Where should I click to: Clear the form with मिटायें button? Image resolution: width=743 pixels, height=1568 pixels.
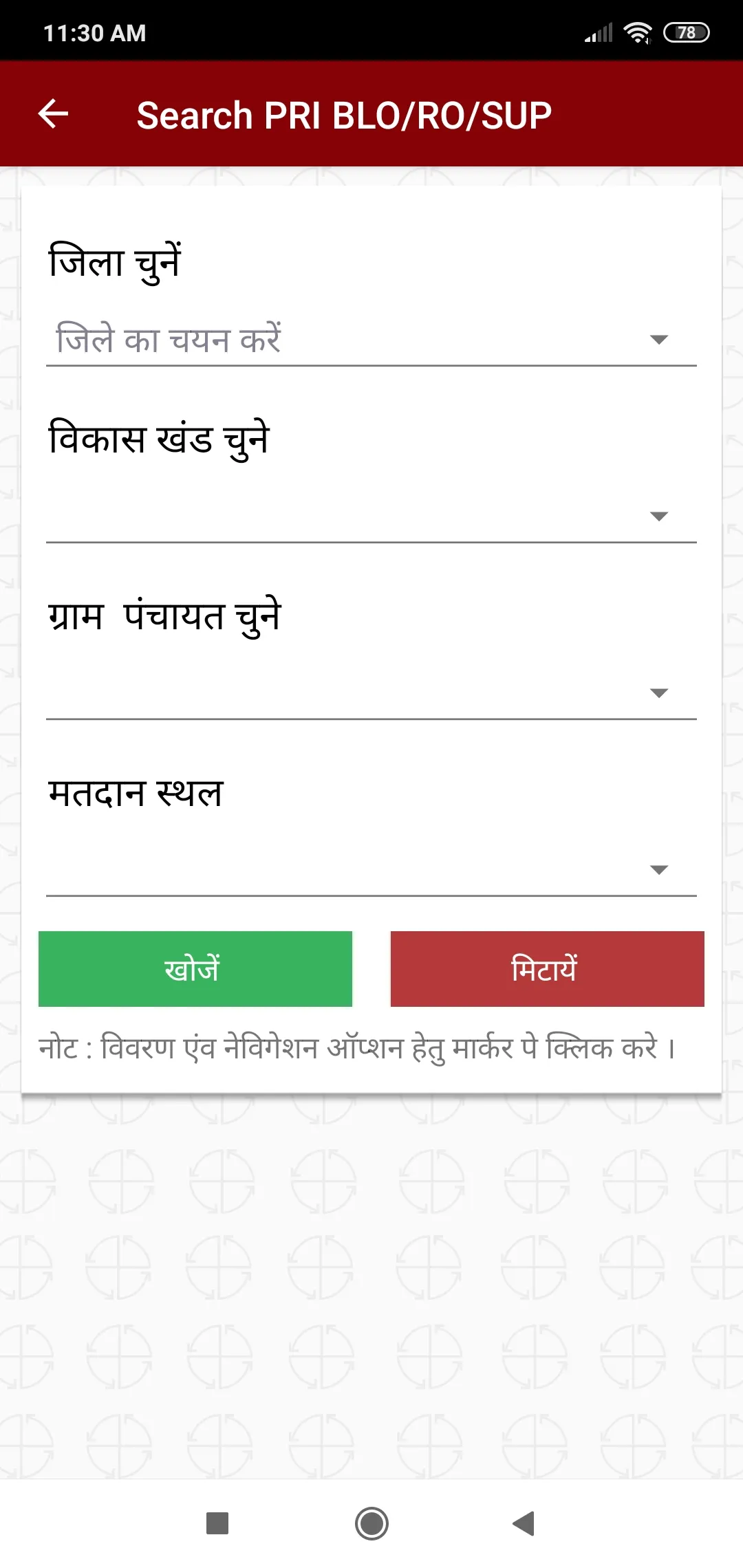(547, 969)
